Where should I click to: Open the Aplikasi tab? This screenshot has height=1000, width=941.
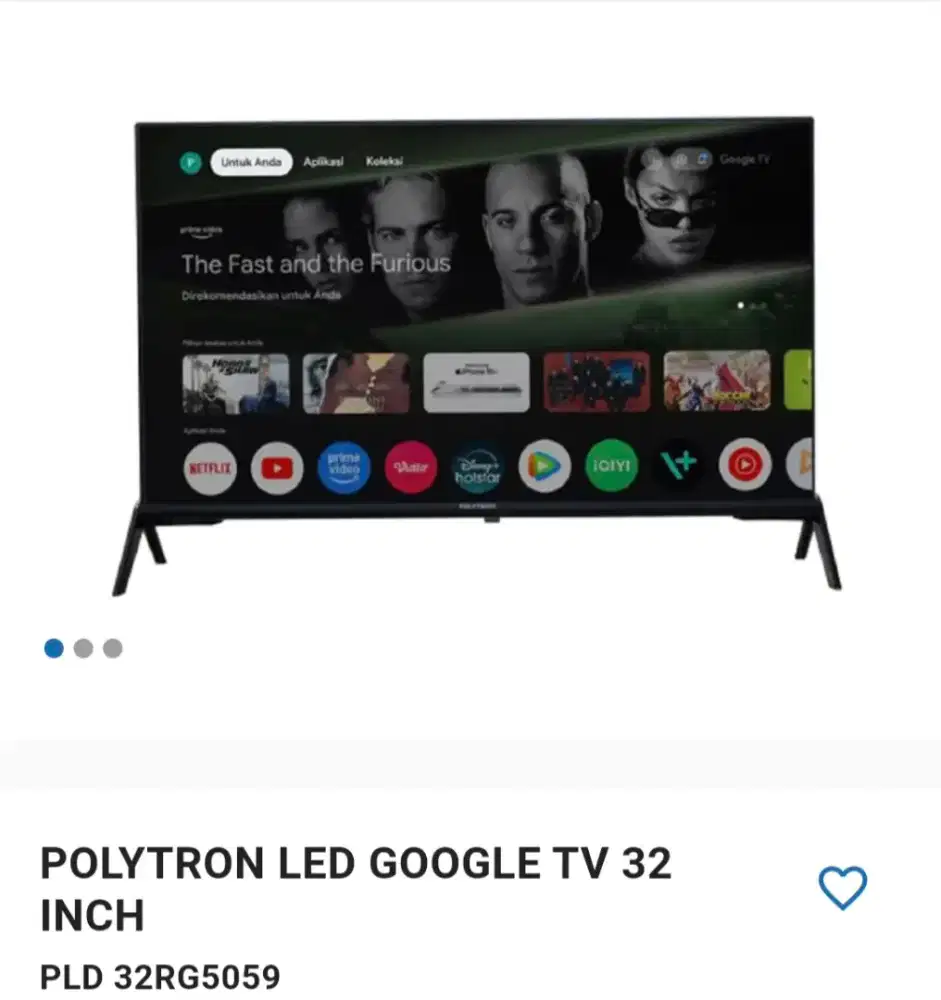click(322, 162)
